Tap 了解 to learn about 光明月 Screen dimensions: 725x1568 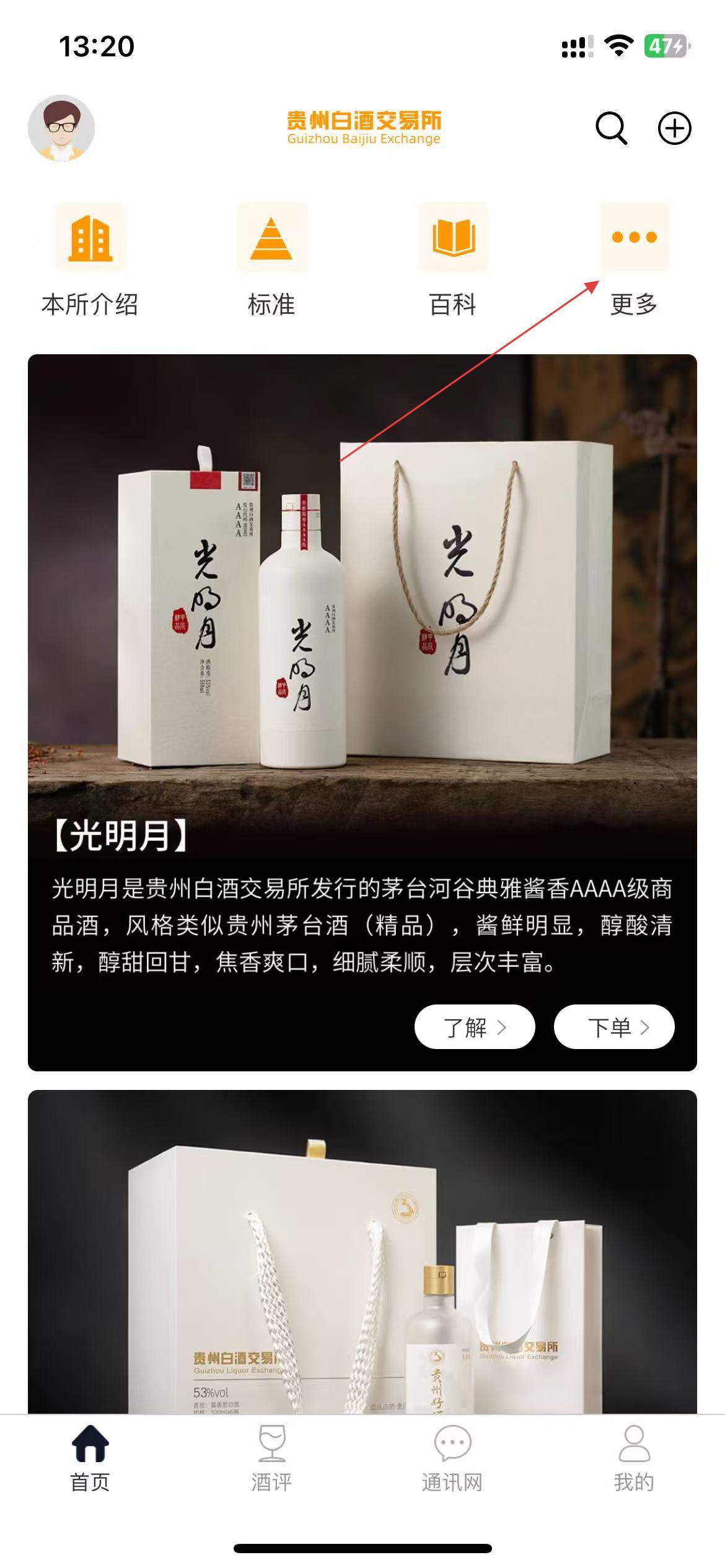point(475,1027)
